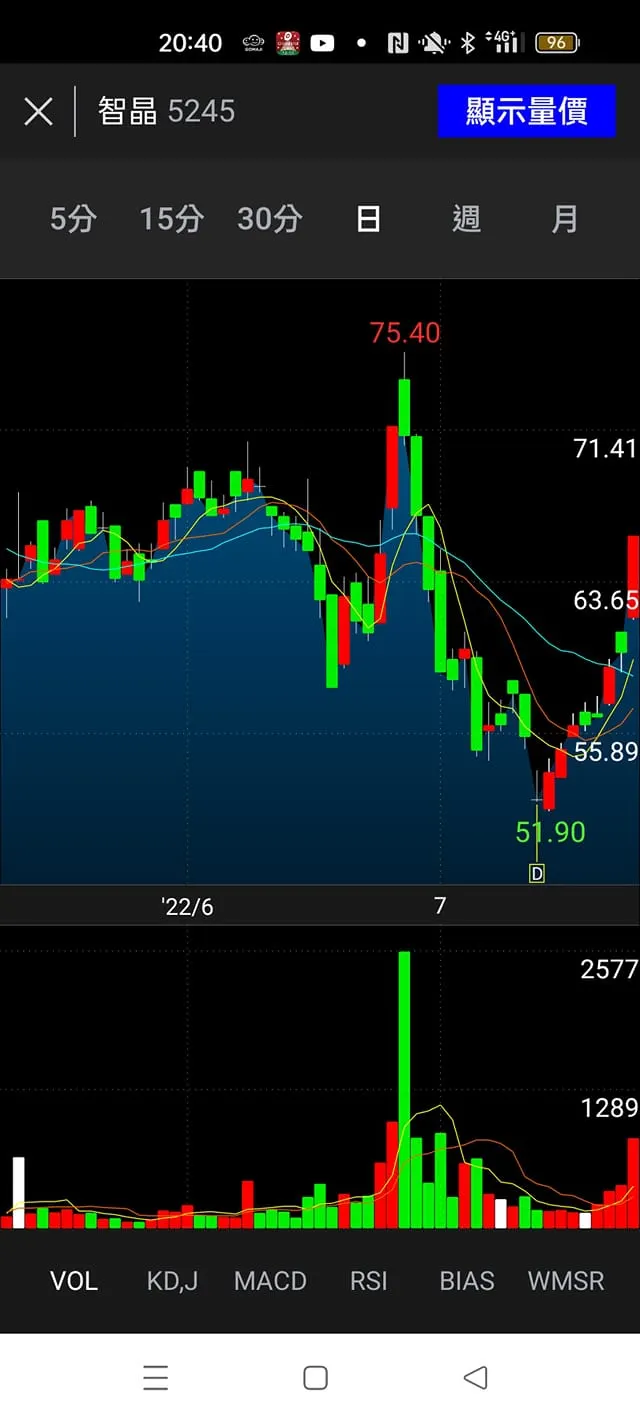Tap the 顯示量價 button

[x=526, y=111]
